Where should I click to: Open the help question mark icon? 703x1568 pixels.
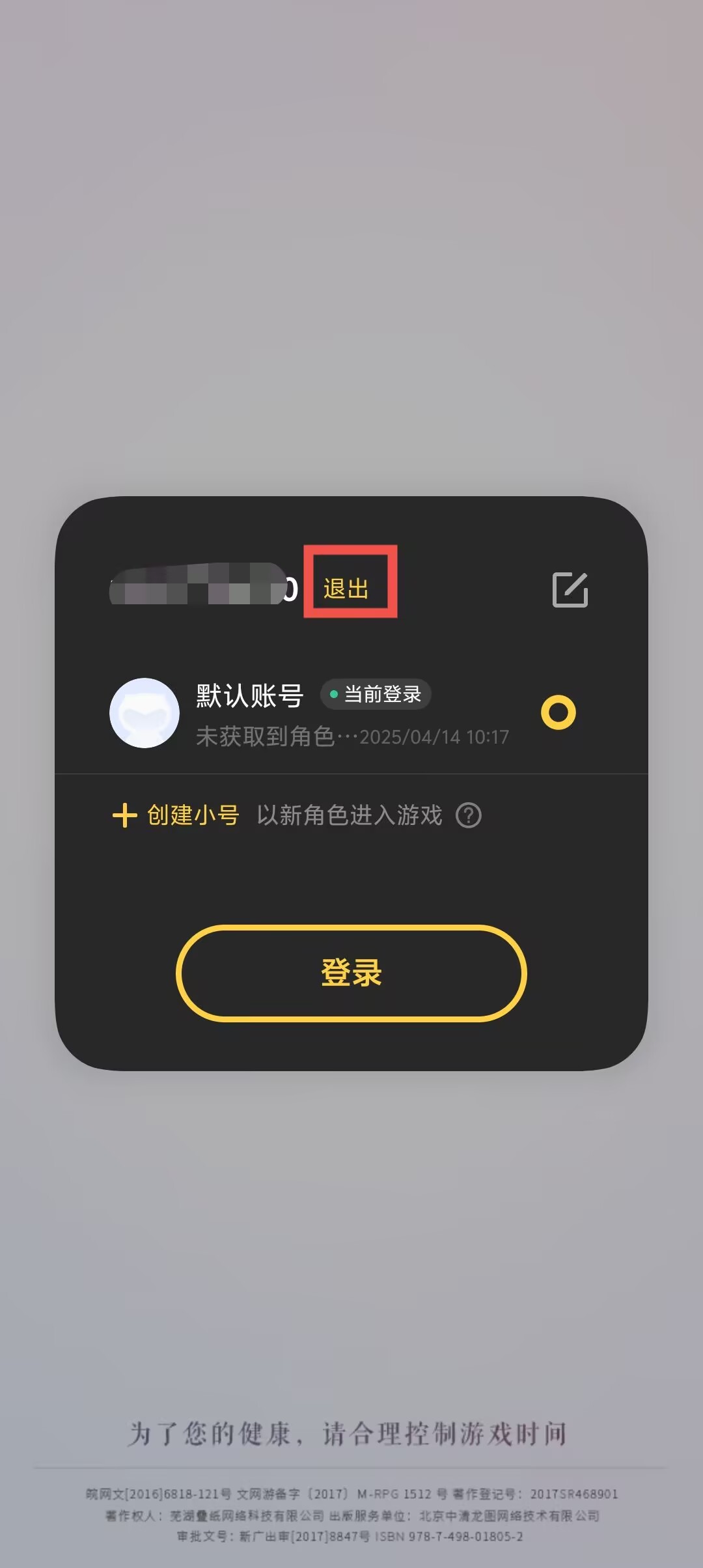[469, 815]
